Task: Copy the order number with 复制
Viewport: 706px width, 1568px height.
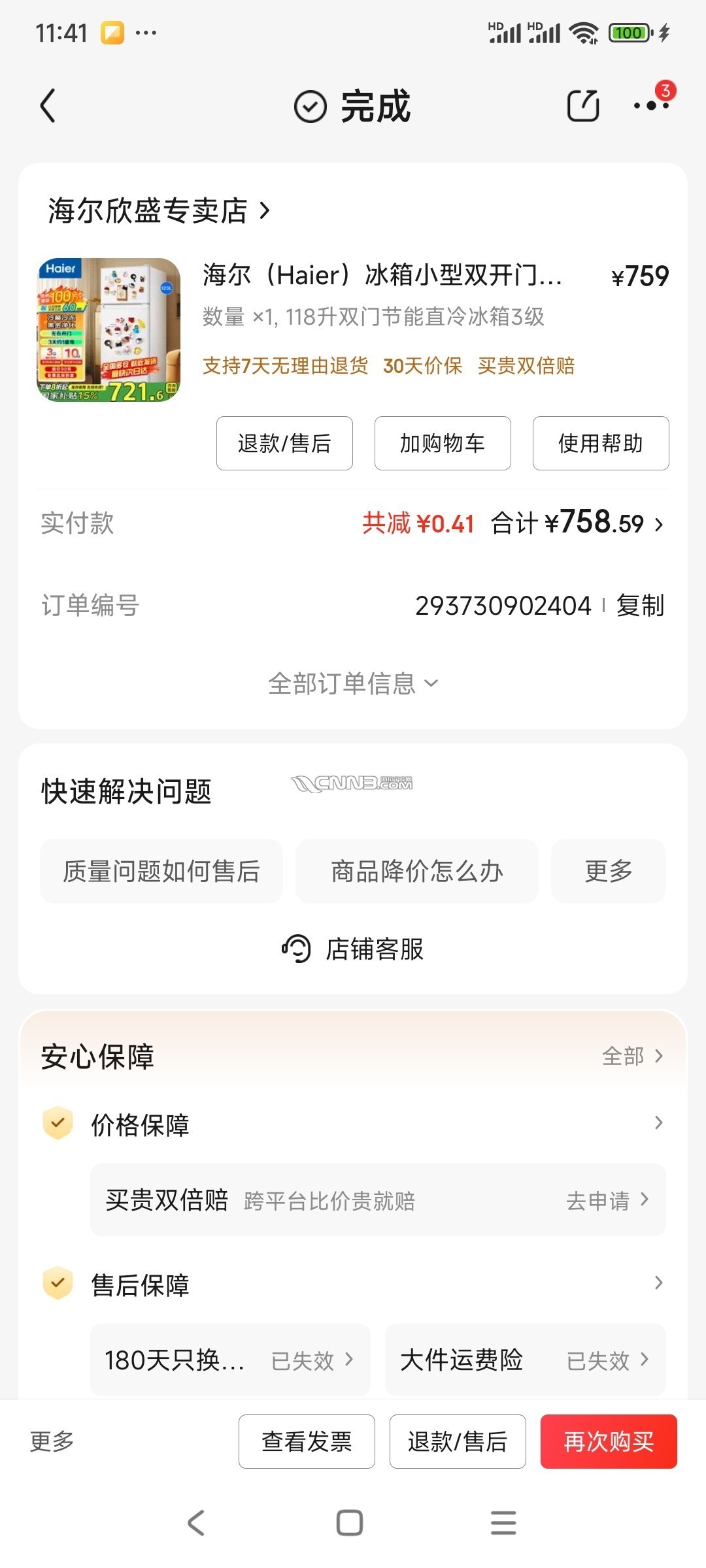Action: coord(640,606)
